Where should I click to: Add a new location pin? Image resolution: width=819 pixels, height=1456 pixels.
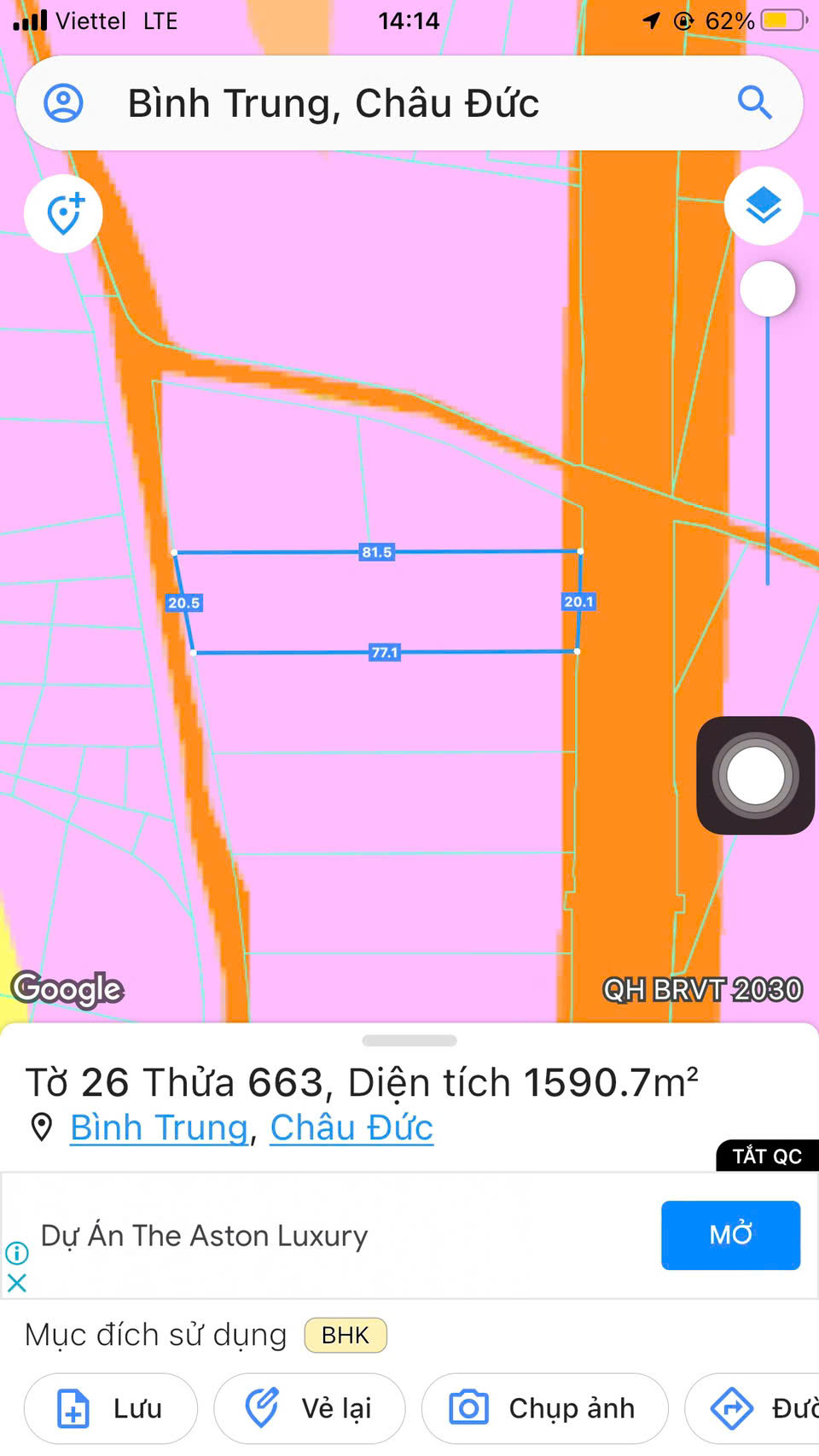[64, 213]
